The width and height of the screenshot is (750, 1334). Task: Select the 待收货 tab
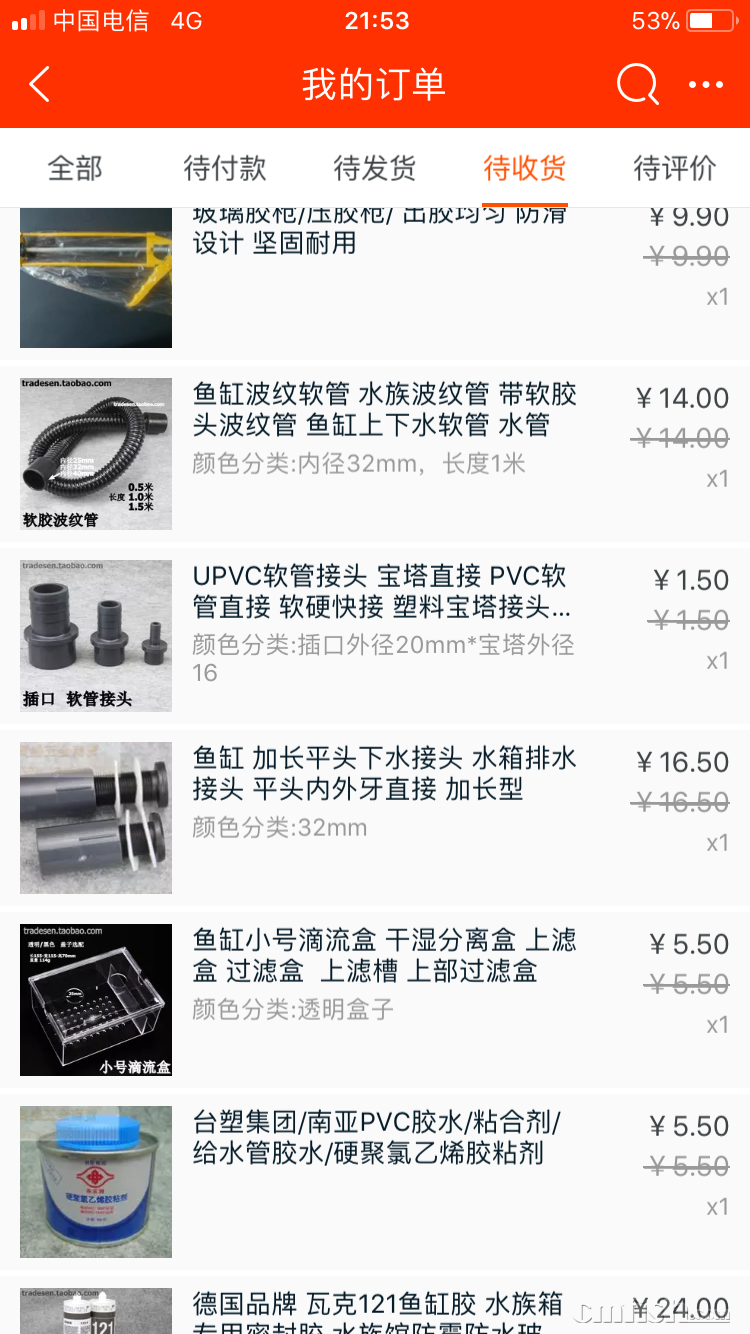click(x=525, y=168)
